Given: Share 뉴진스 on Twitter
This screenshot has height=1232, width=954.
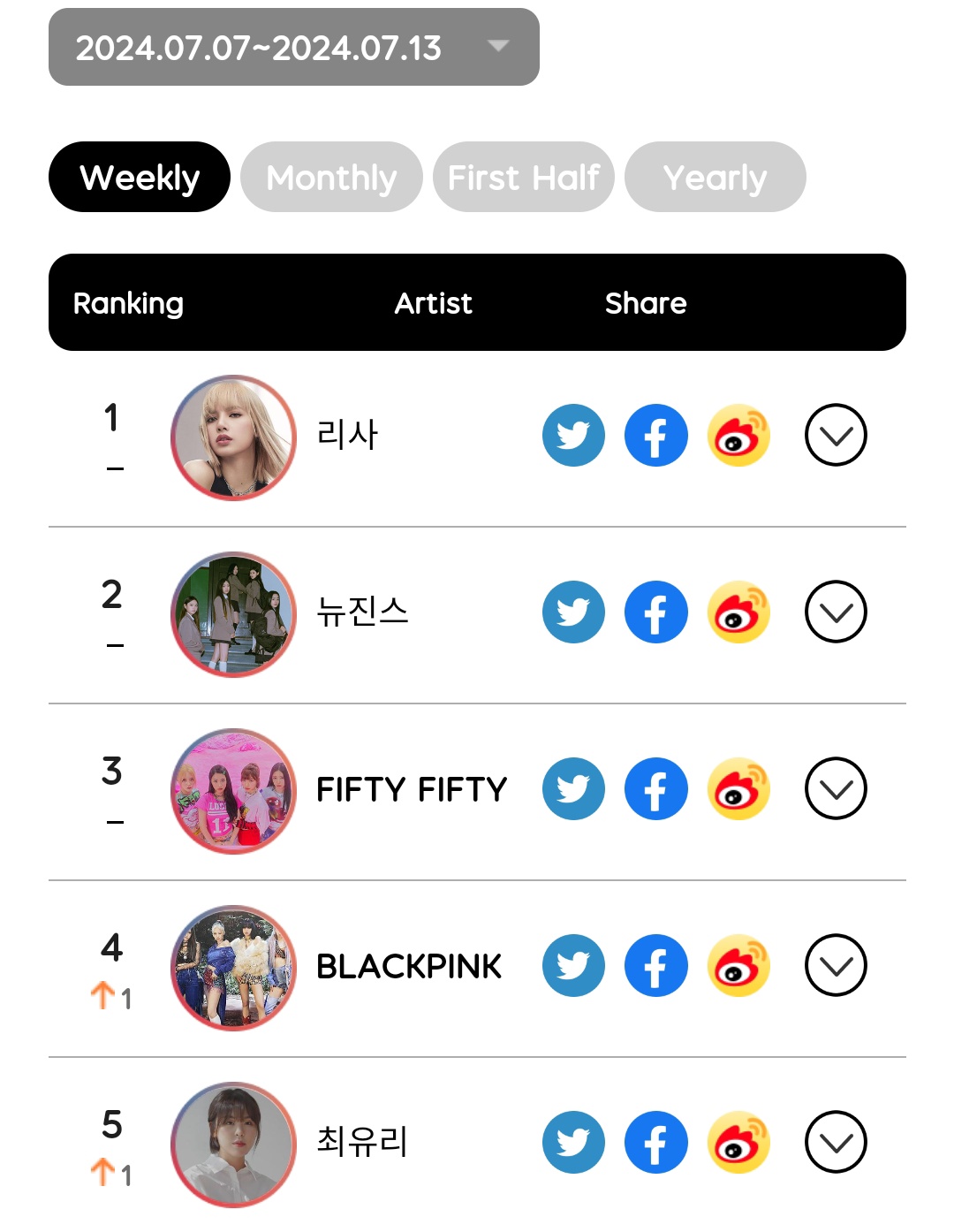Looking at the screenshot, I should point(573,612).
